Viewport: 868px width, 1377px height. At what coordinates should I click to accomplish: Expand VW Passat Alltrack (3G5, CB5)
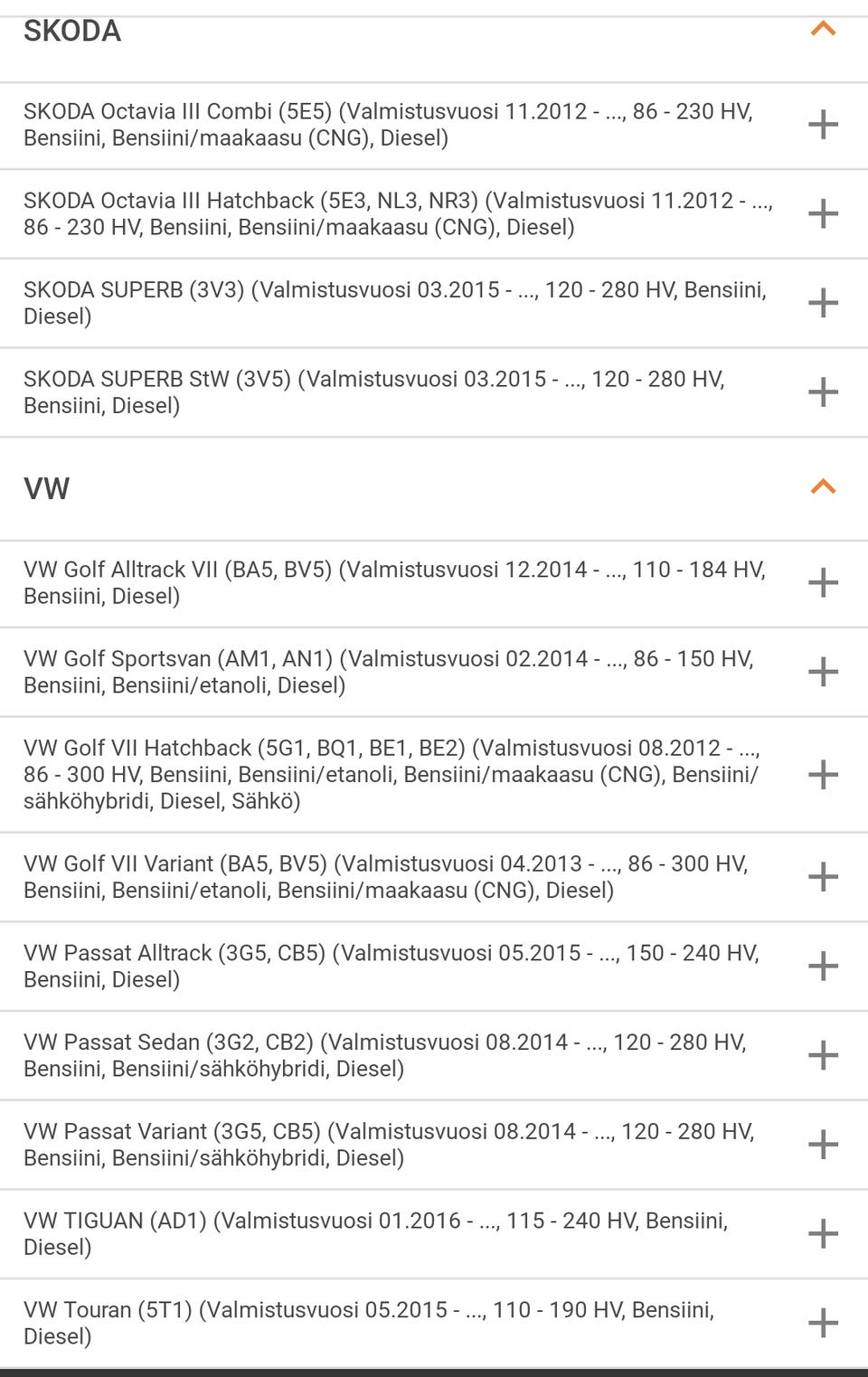[x=823, y=966]
